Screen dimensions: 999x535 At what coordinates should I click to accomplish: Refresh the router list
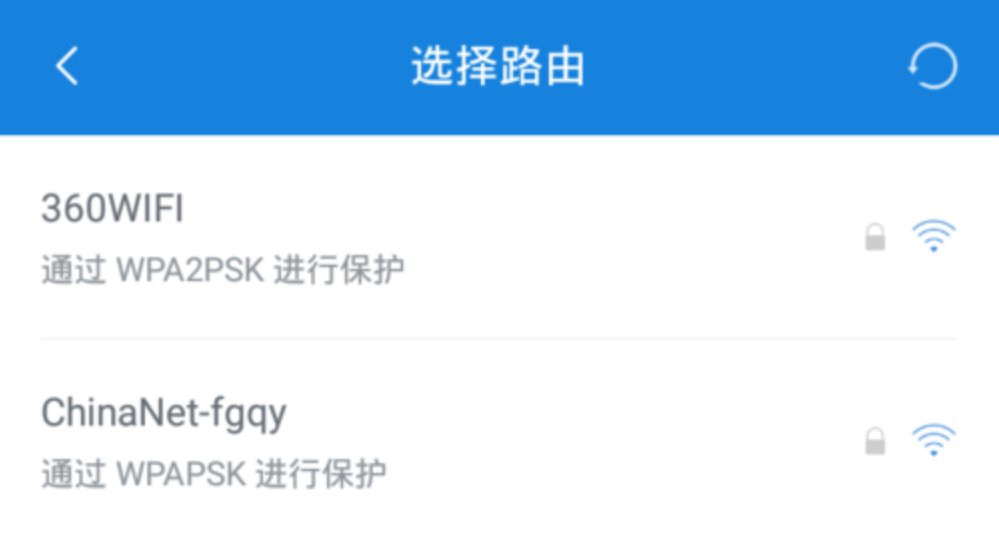pyautogui.click(x=932, y=67)
